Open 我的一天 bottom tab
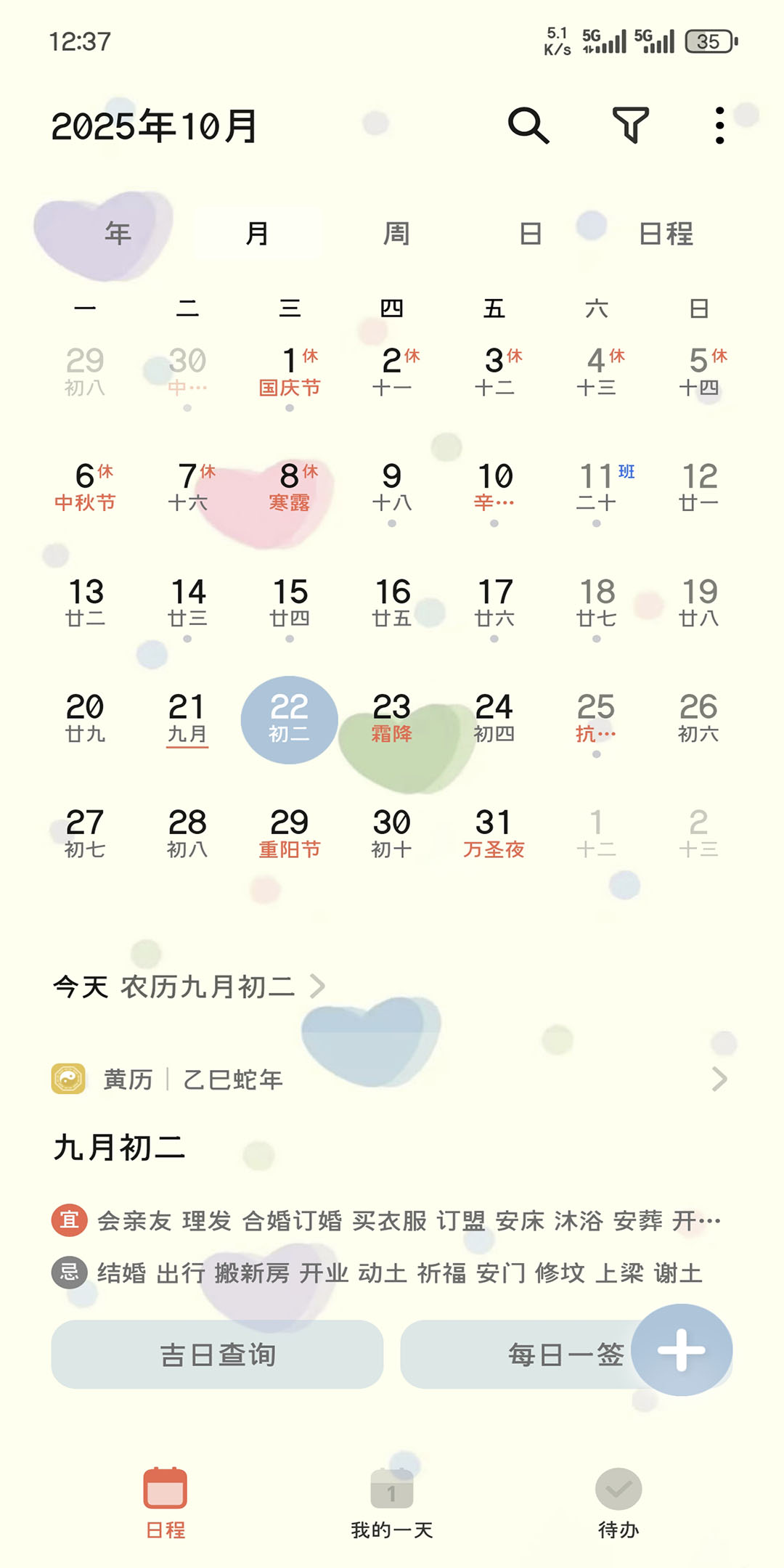The width and height of the screenshot is (784, 1568). coord(392,1503)
